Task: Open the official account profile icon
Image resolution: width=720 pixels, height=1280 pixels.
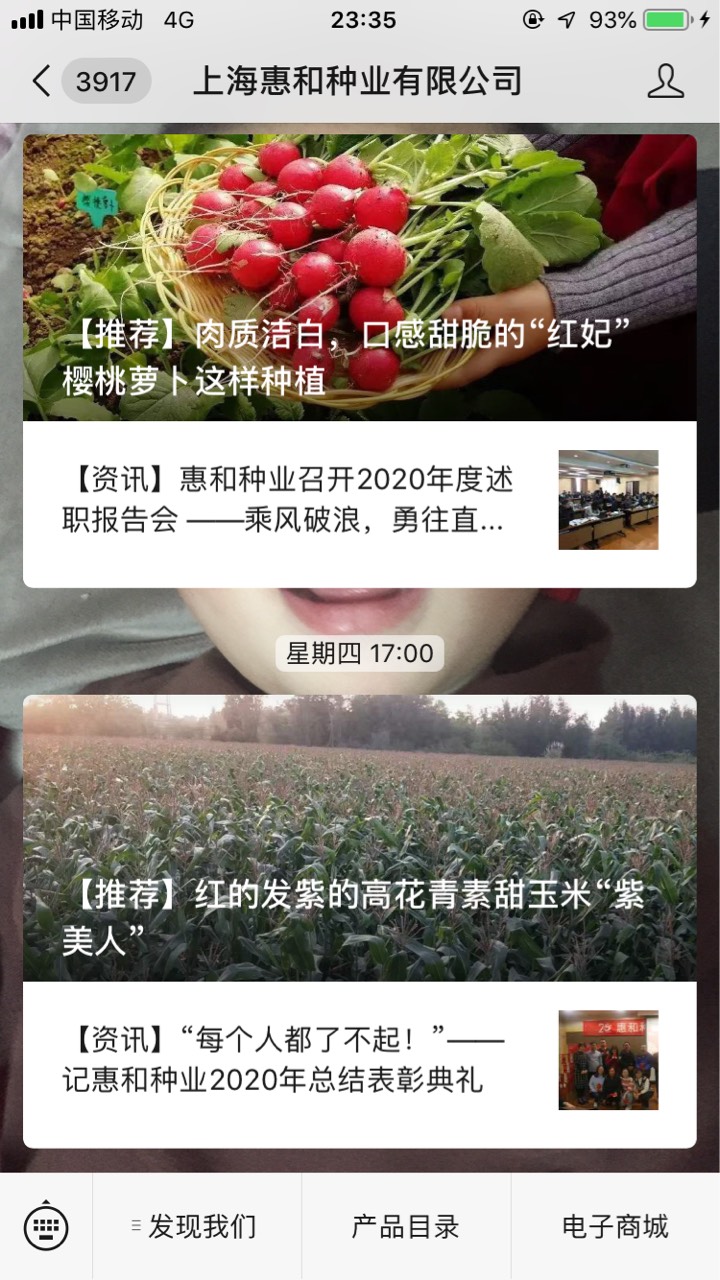Action: tap(665, 81)
